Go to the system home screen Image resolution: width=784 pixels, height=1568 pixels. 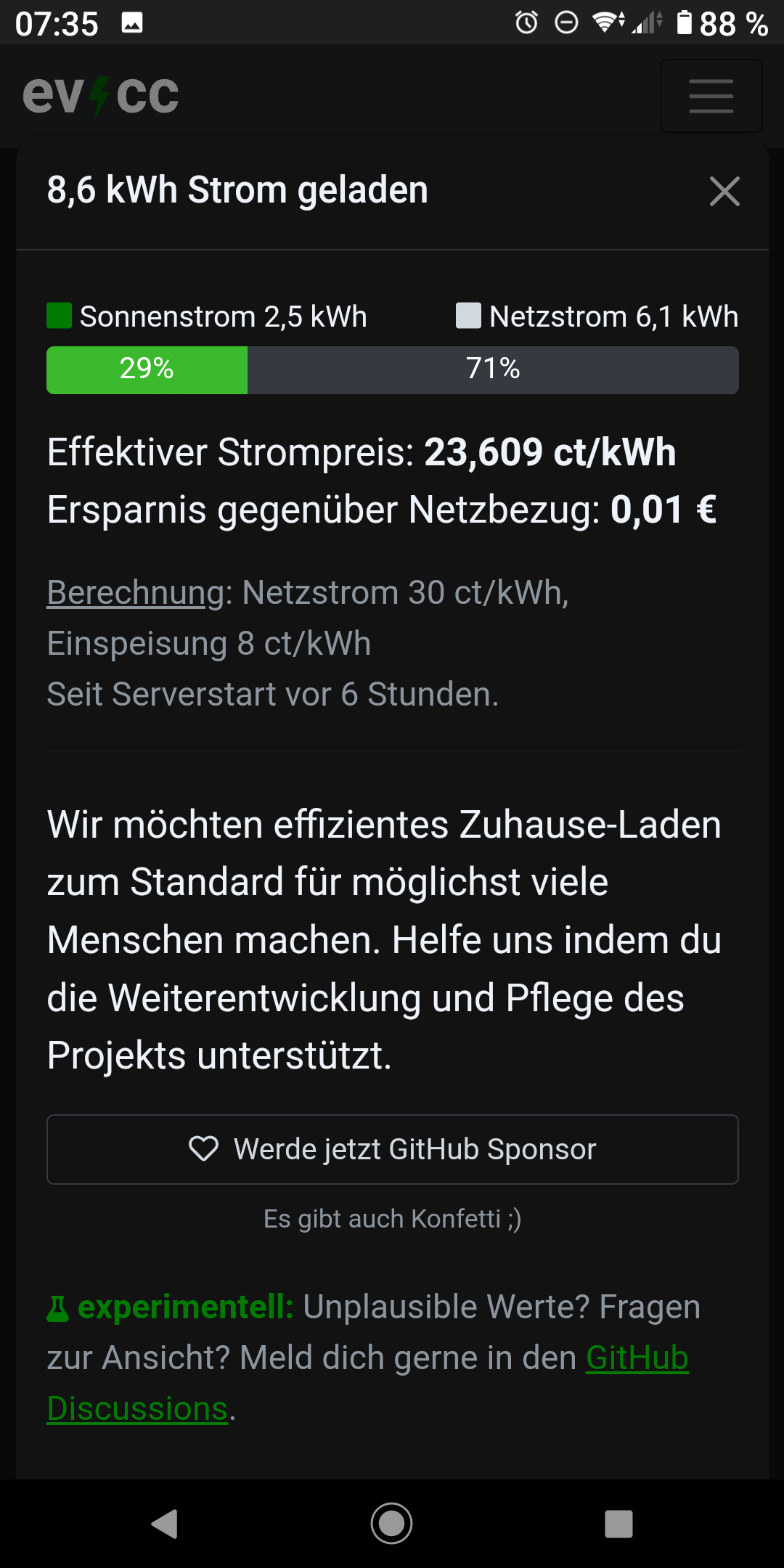[392, 1524]
